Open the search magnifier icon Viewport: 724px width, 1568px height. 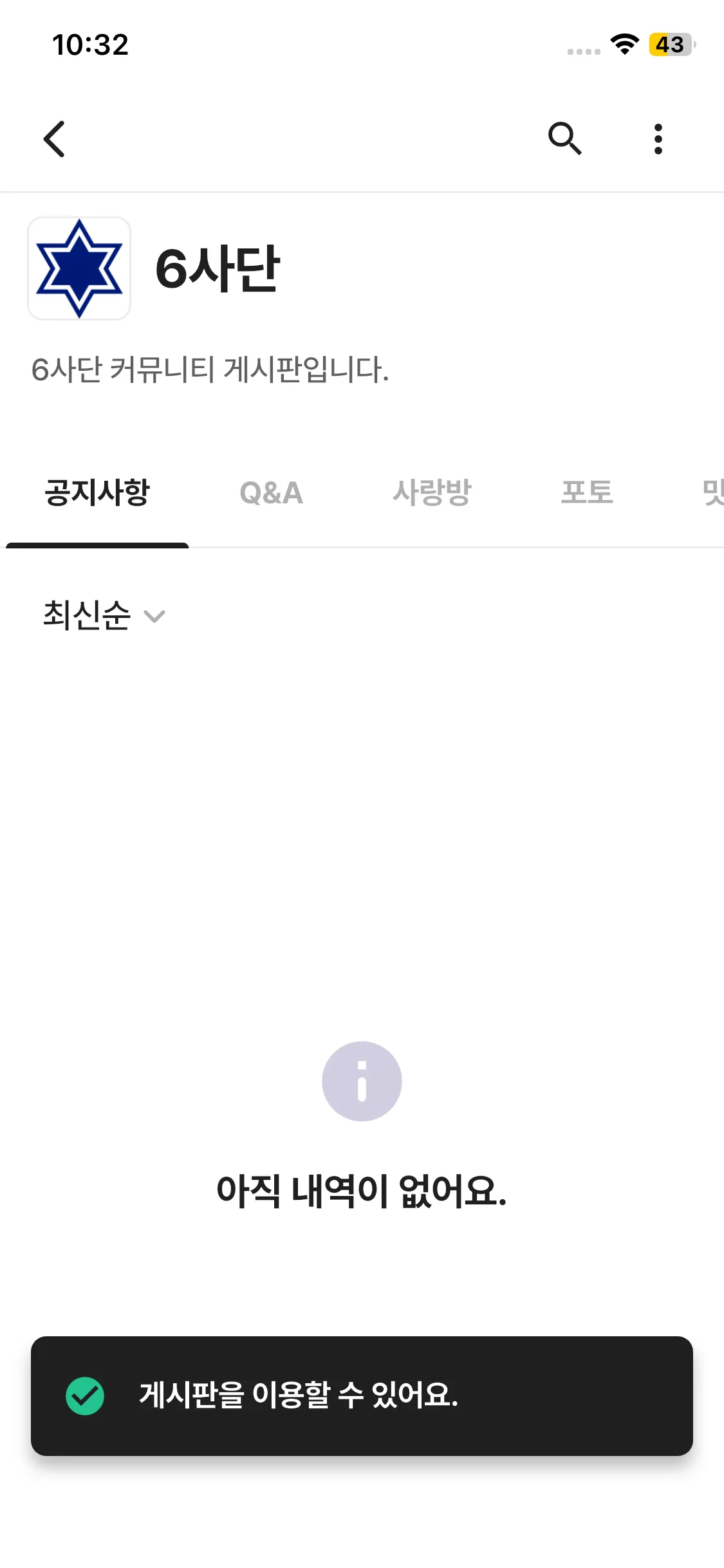click(x=564, y=138)
